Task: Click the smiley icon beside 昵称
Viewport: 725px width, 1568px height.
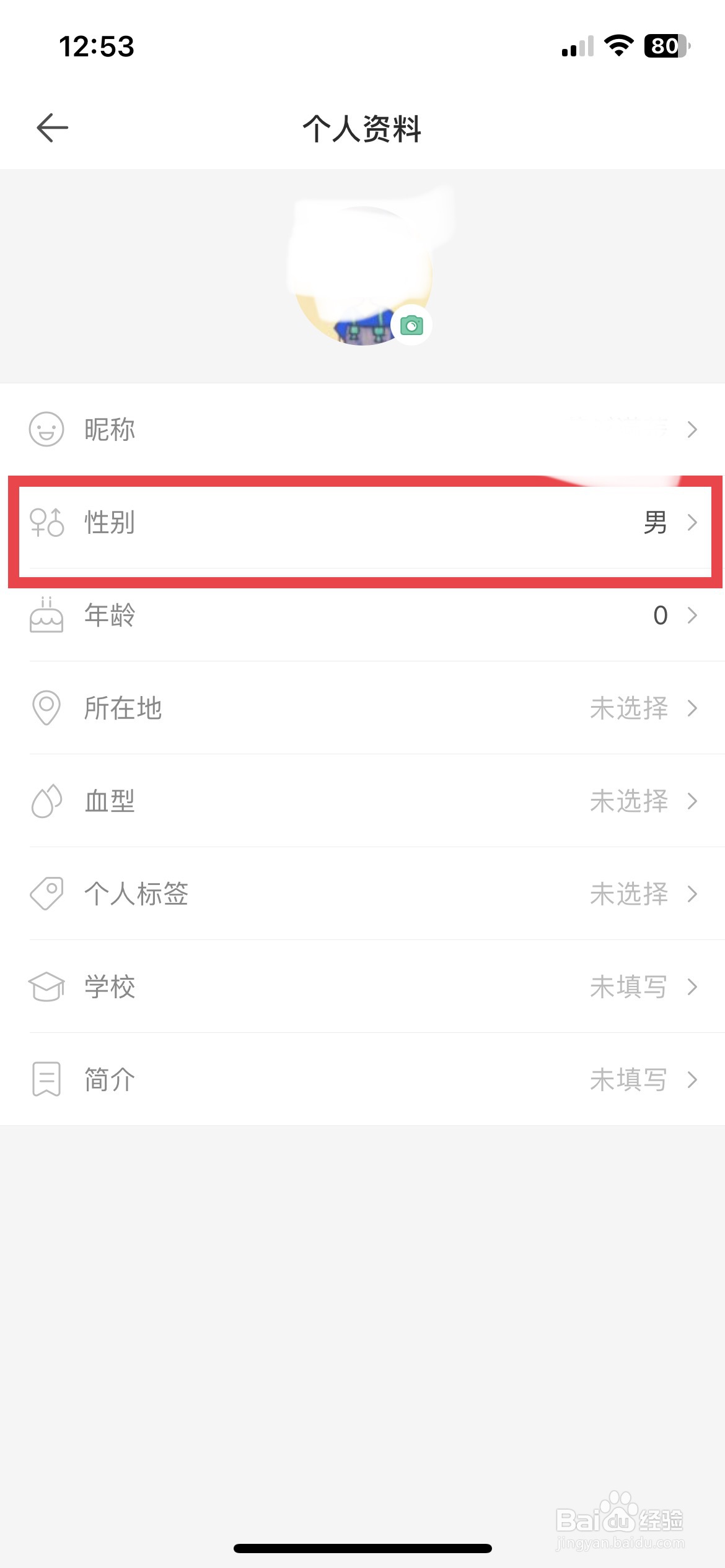Action: [48, 429]
